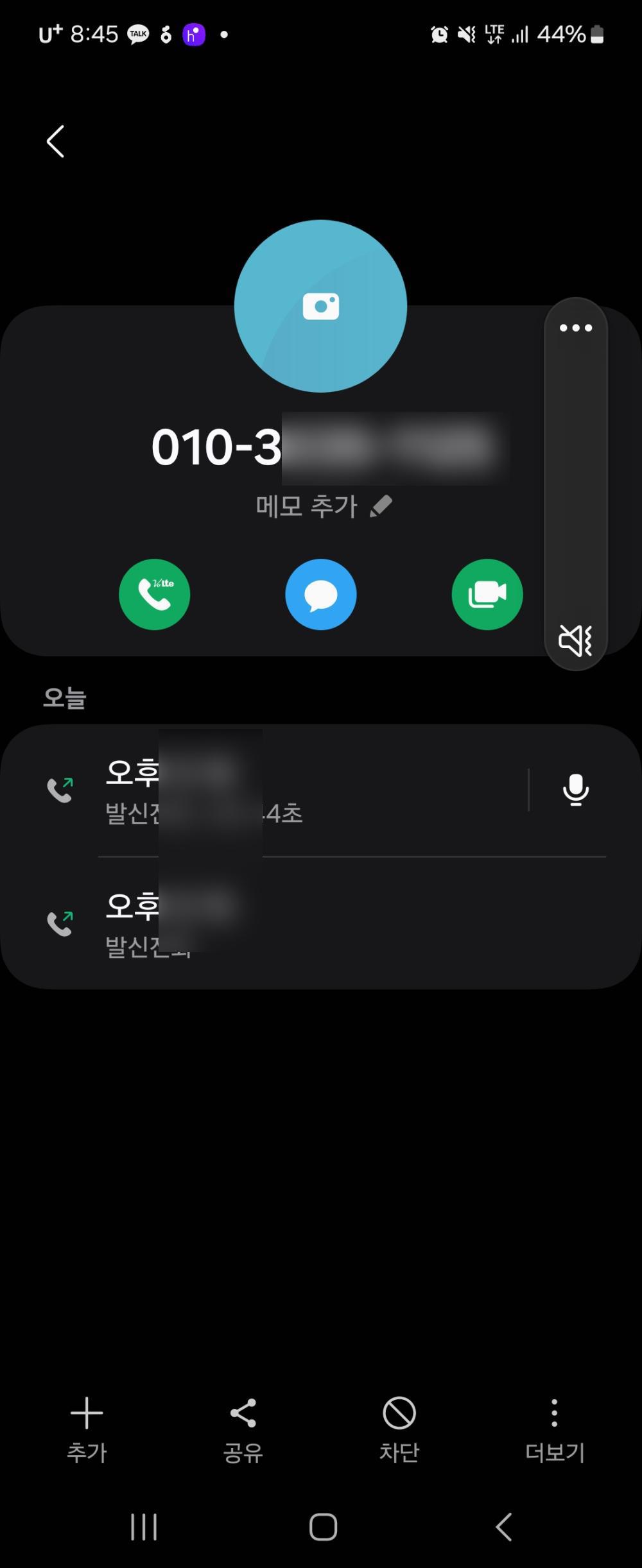Open 더보기 for more options
Viewport: 642px width, 1568px height.
555,1429
